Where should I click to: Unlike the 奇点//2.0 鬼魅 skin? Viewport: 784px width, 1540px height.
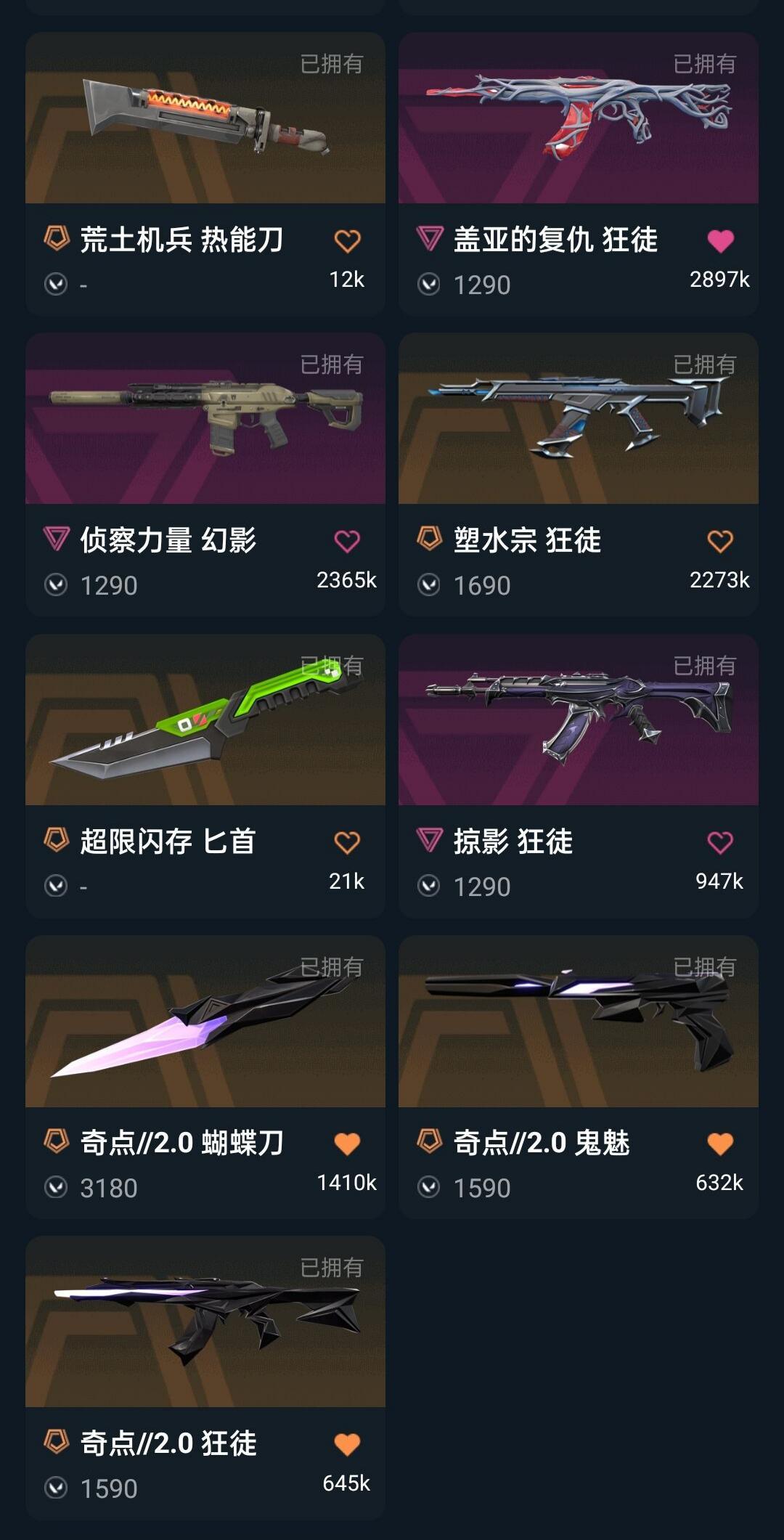tap(720, 1144)
